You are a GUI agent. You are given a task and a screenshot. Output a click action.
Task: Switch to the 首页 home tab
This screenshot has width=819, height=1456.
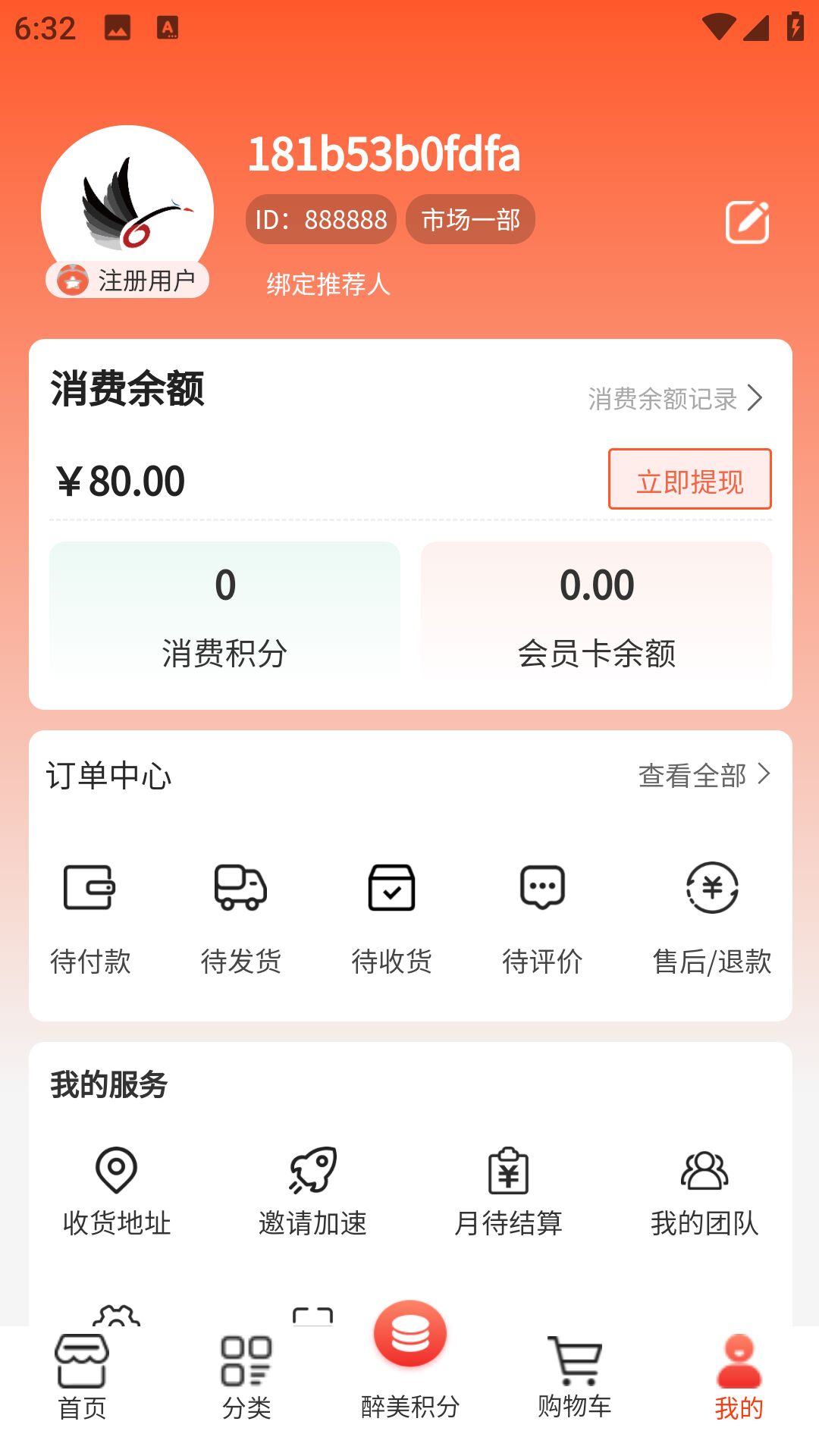[x=82, y=1378]
